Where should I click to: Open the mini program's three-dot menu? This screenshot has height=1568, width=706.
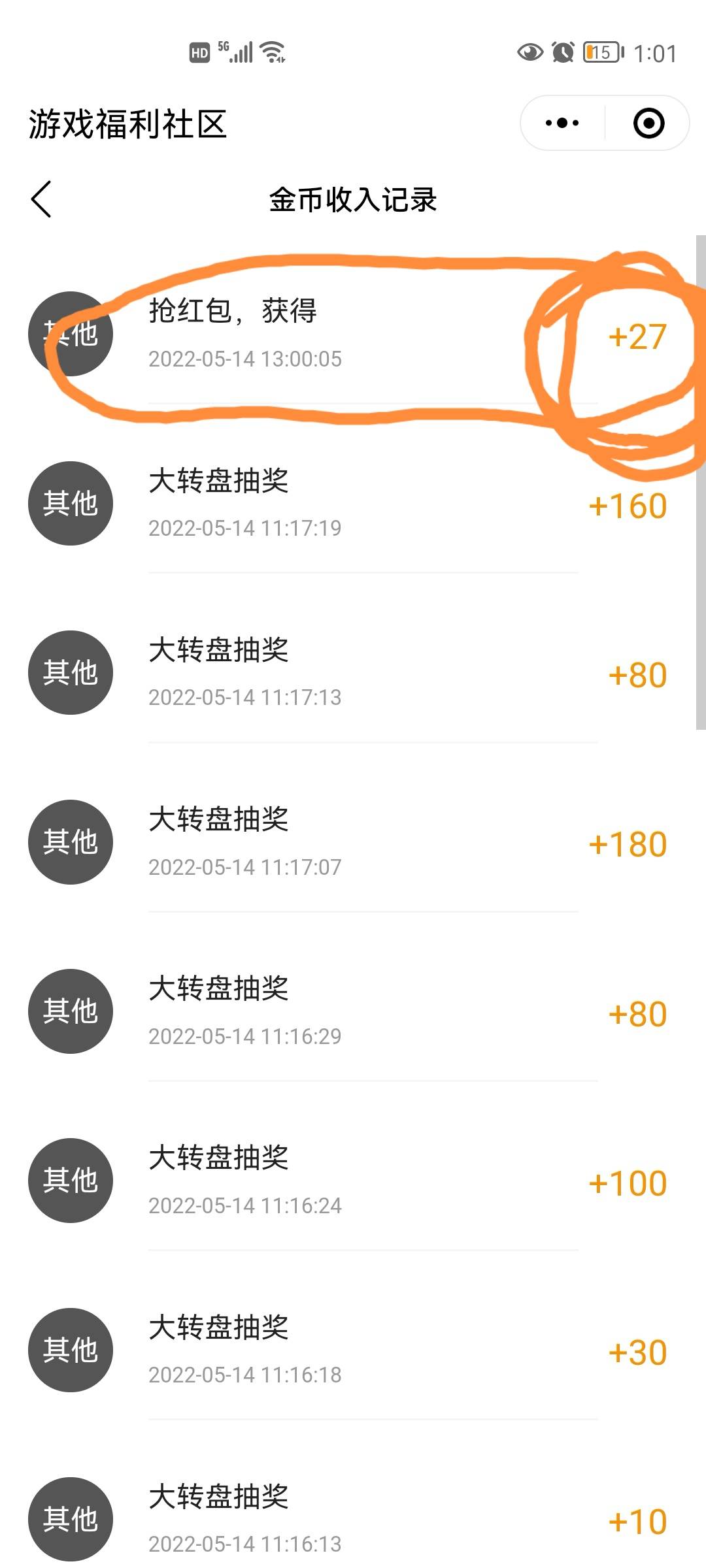click(x=562, y=123)
